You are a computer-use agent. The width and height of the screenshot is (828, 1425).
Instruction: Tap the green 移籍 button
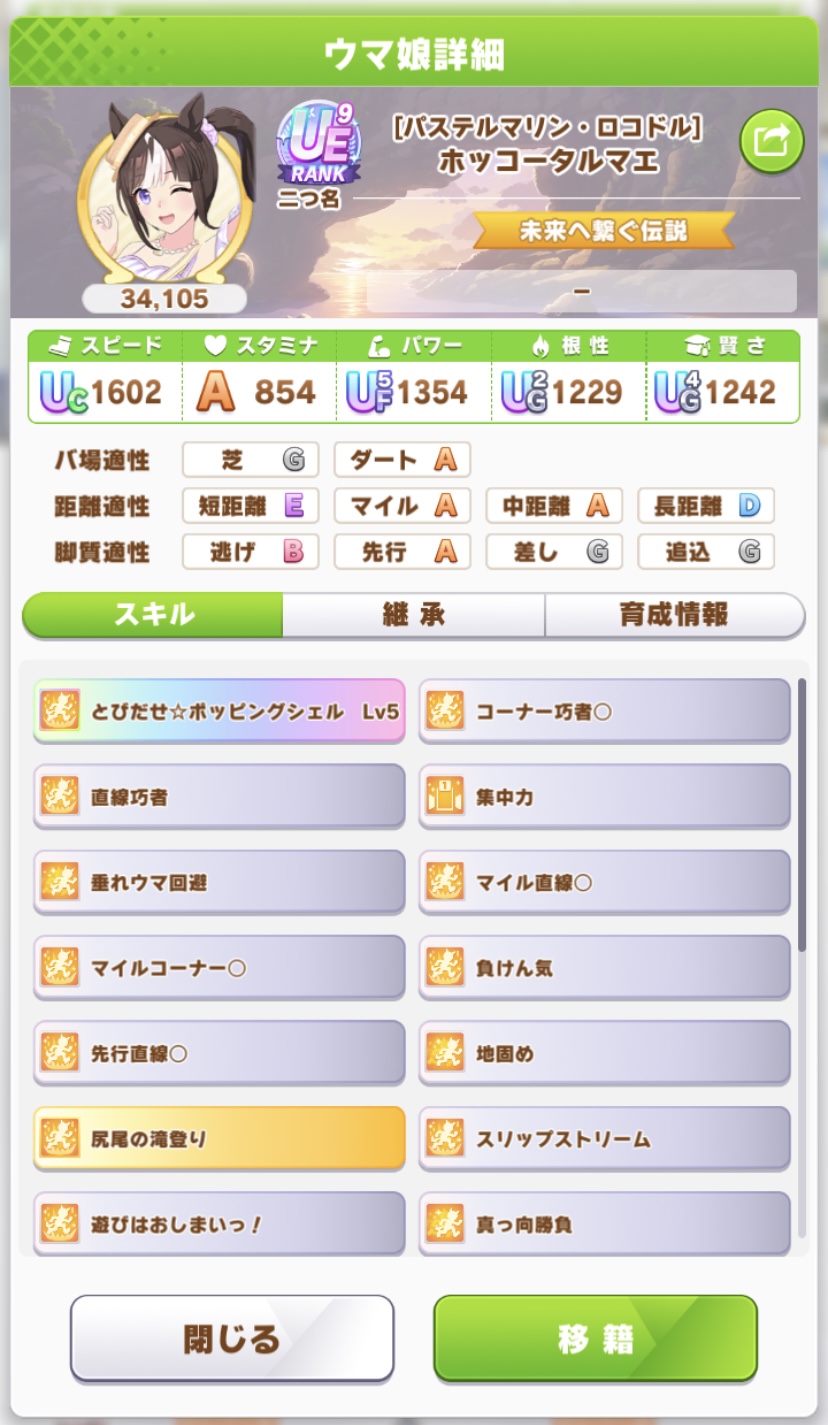pyautogui.click(x=595, y=1338)
